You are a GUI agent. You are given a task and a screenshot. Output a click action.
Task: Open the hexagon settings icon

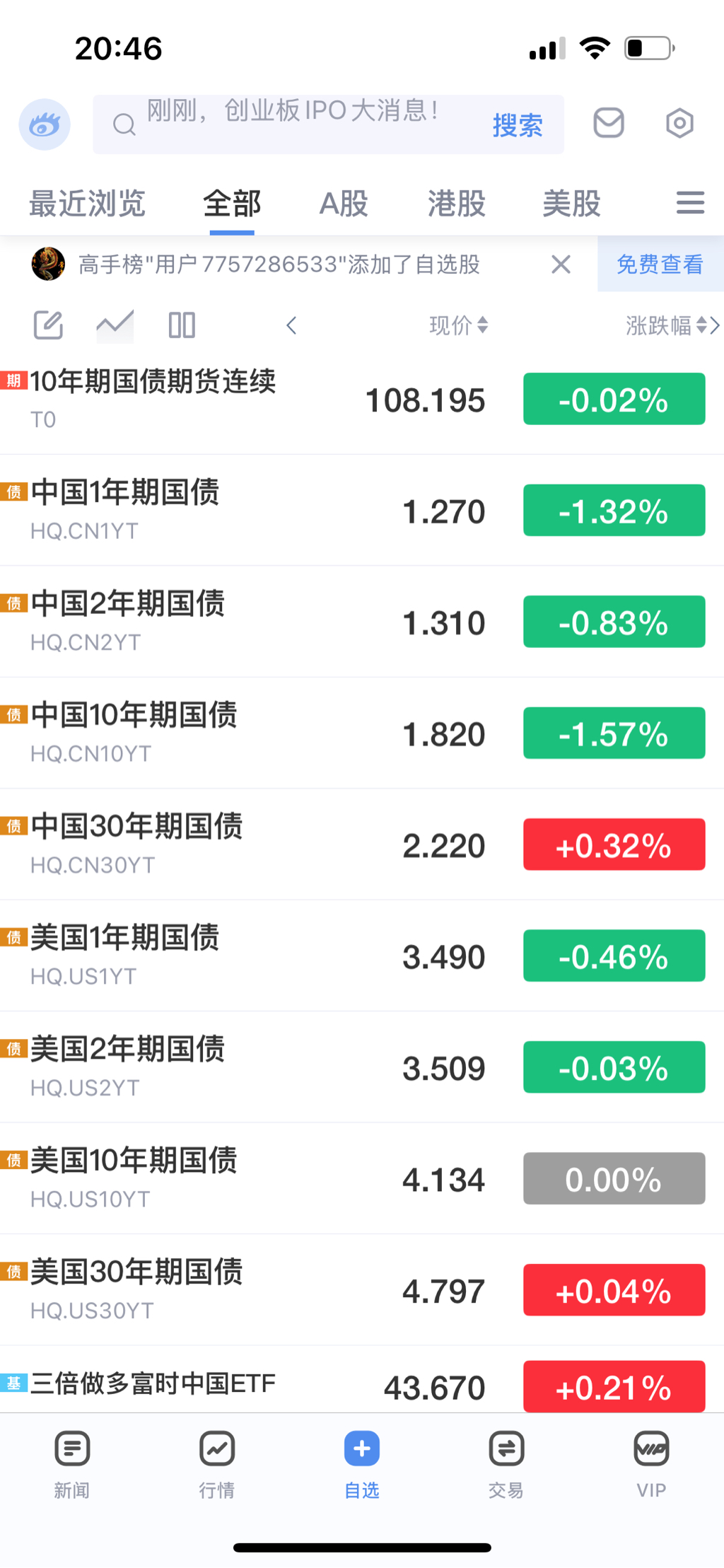tap(679, 123)
